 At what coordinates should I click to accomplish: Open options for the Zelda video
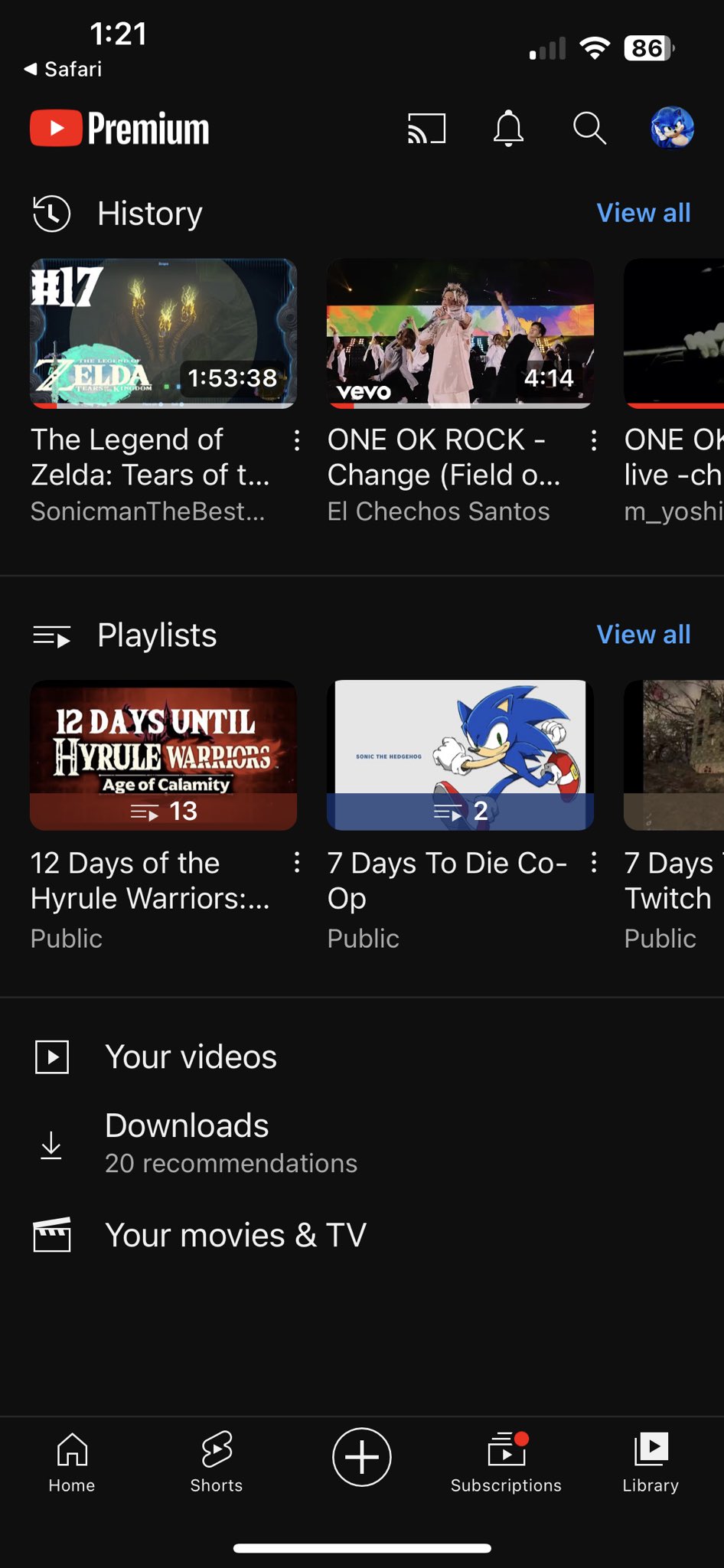pyautogui.click(x=297, y=440)
